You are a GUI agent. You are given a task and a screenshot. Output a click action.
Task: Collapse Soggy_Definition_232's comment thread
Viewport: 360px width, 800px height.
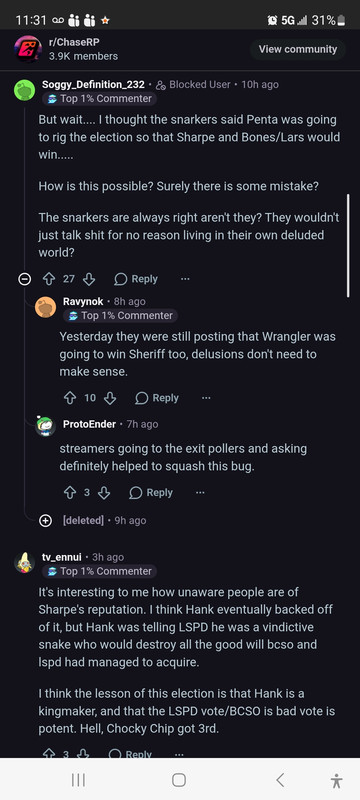[24, 279]
